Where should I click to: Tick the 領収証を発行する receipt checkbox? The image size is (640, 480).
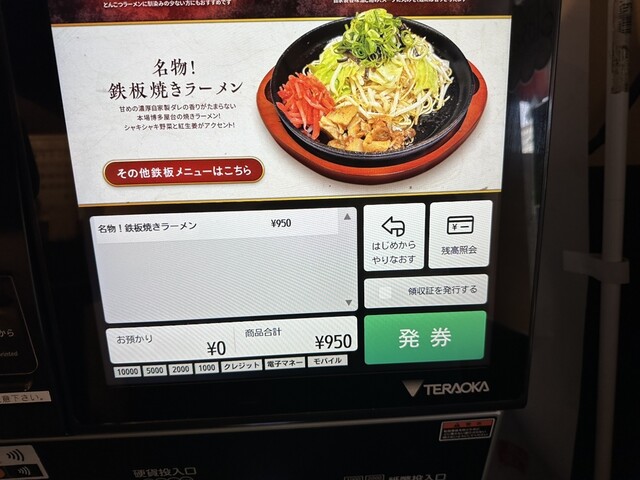coord(385,292)
